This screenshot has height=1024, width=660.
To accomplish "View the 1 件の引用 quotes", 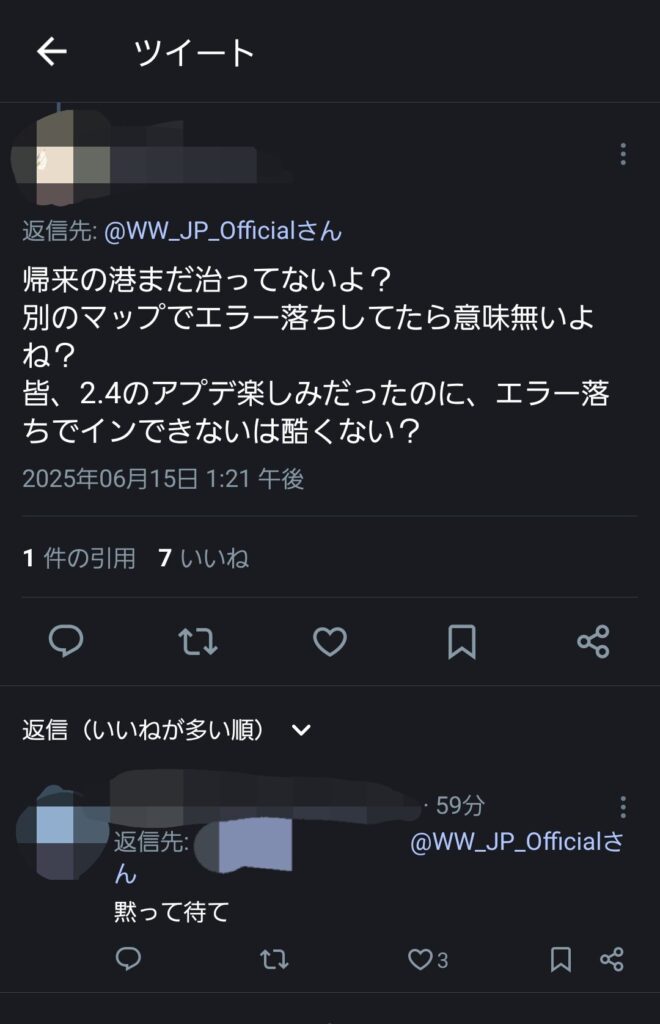I will point(79,558).
